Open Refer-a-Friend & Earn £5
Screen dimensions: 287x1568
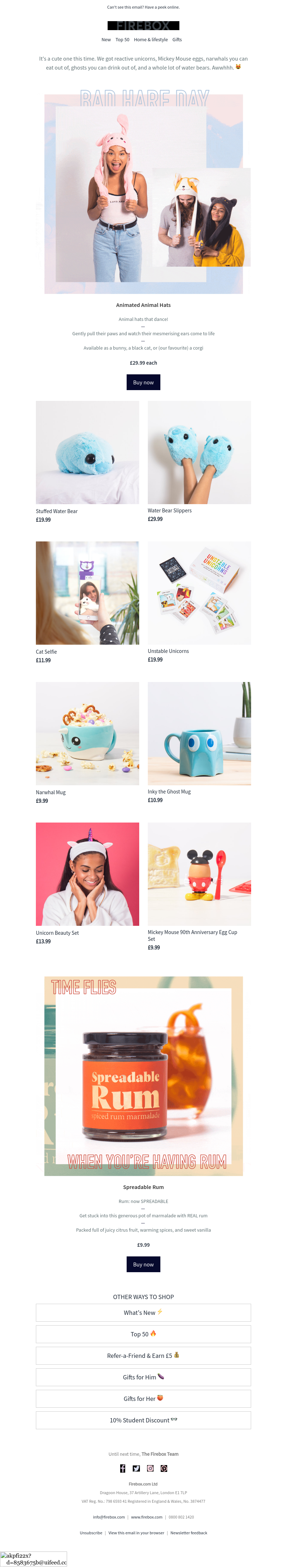143,1356
